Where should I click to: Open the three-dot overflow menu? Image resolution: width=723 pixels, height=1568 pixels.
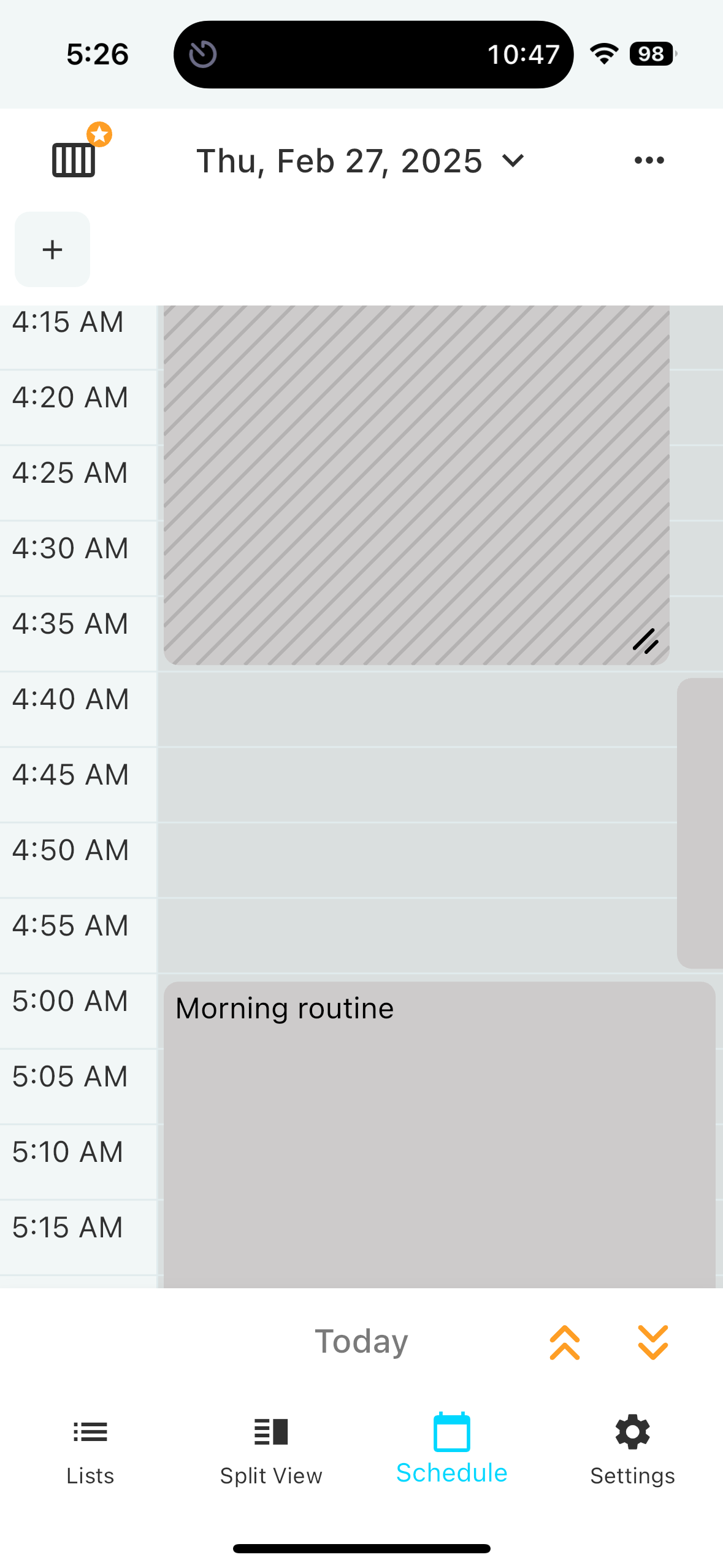[649, 161]
